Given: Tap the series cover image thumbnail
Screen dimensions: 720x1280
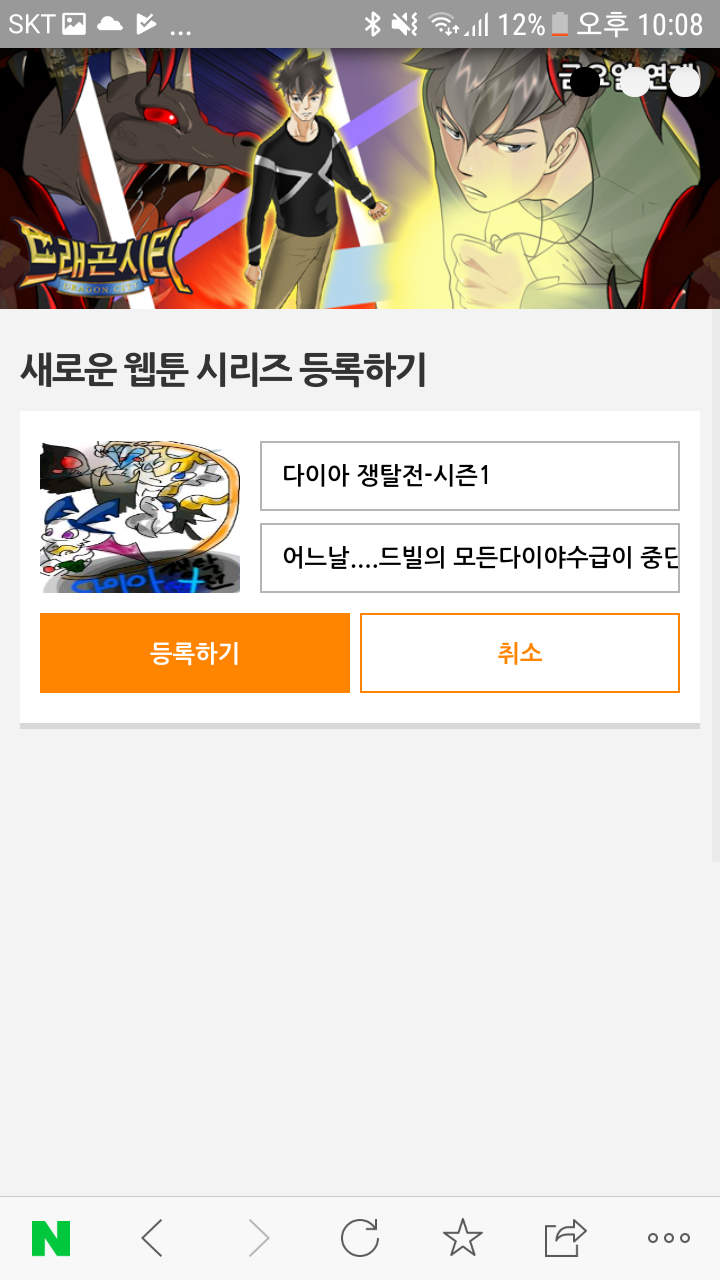Looking at the screenshot, I should coord(140,517).
